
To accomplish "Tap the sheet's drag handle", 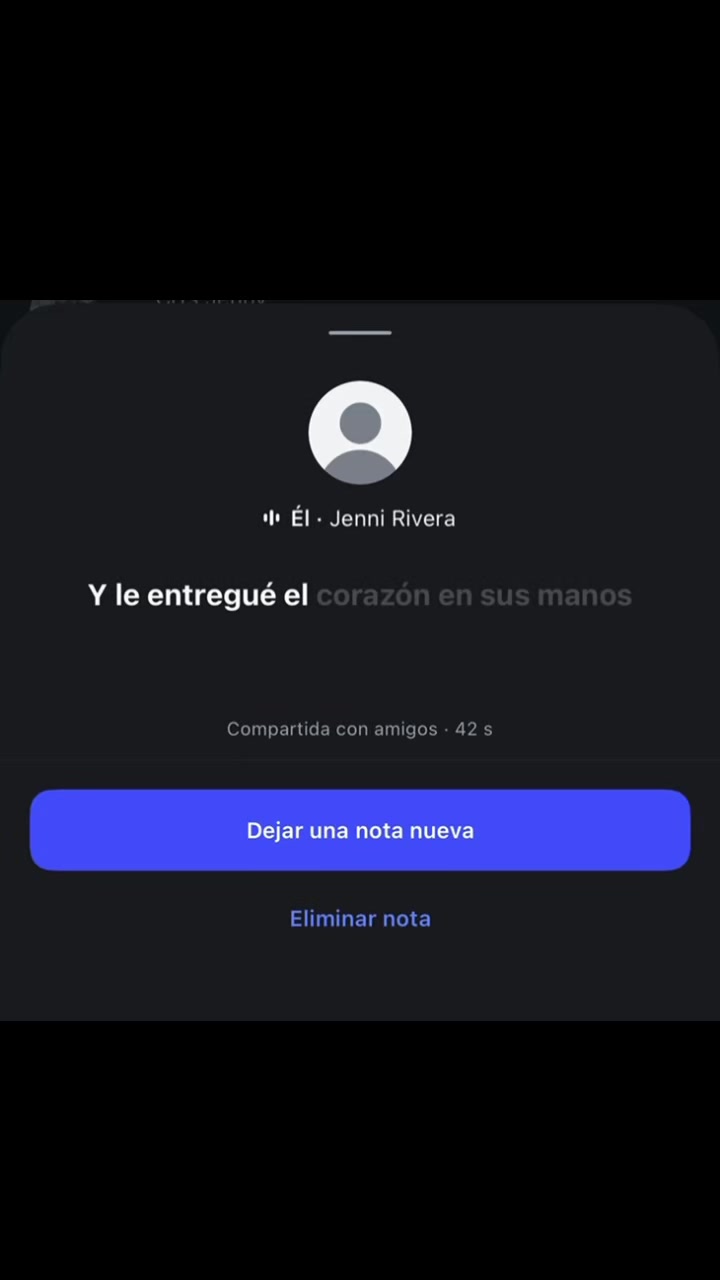I will tap(360, 333).
